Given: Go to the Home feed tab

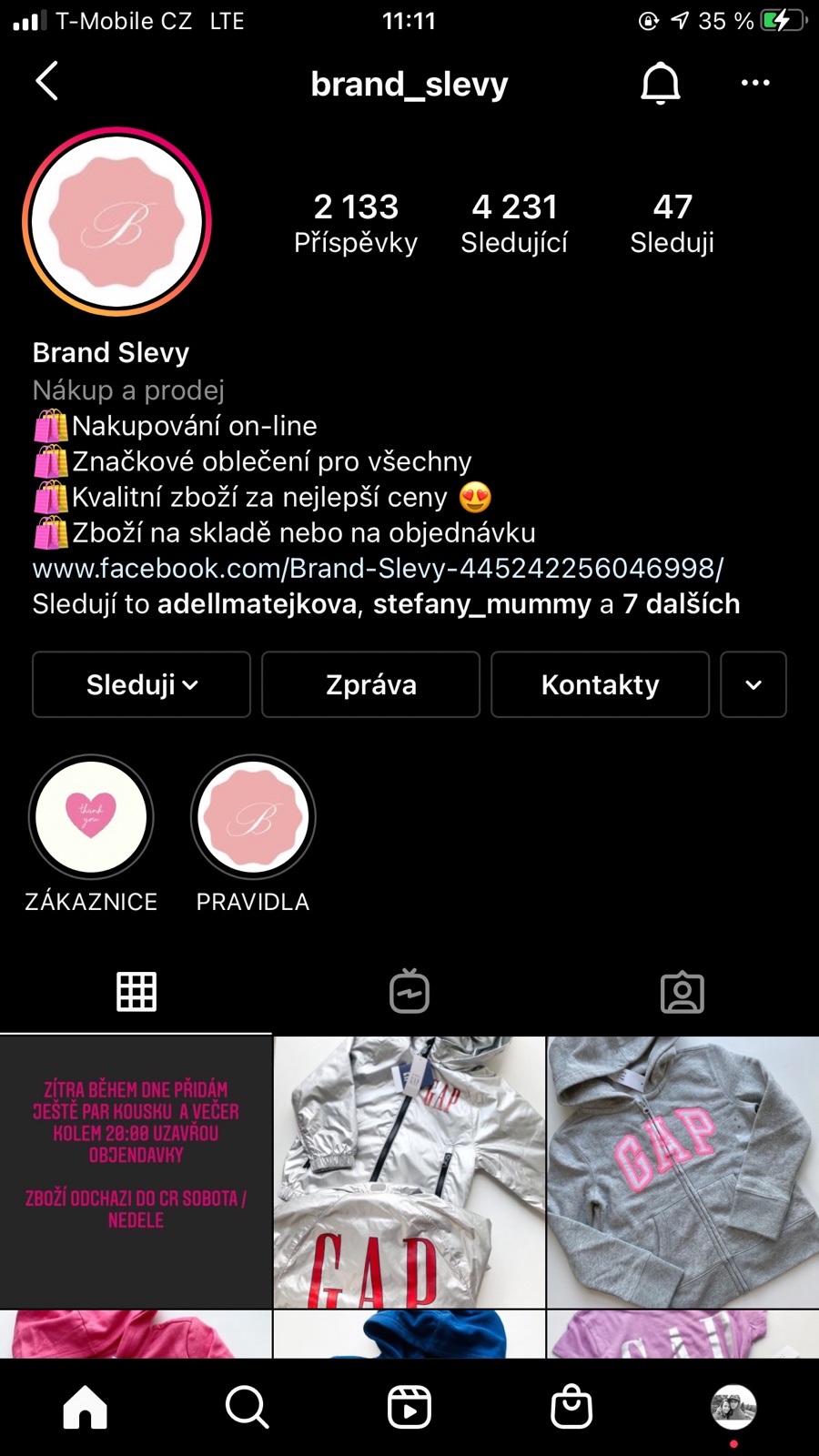Looking at the screenshot, I should (x=86, y=1407).
